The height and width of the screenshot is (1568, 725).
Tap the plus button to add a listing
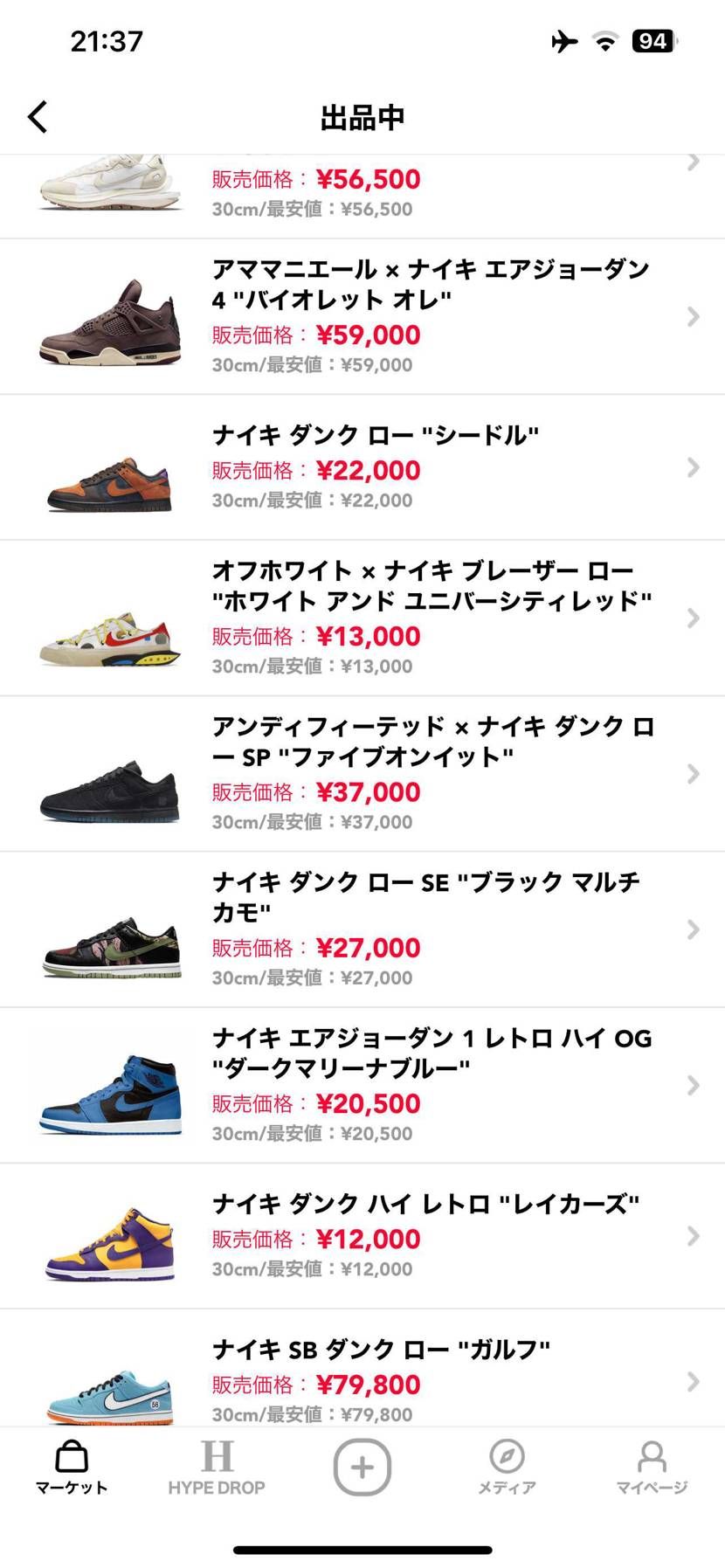click(x=362, y=1467)
